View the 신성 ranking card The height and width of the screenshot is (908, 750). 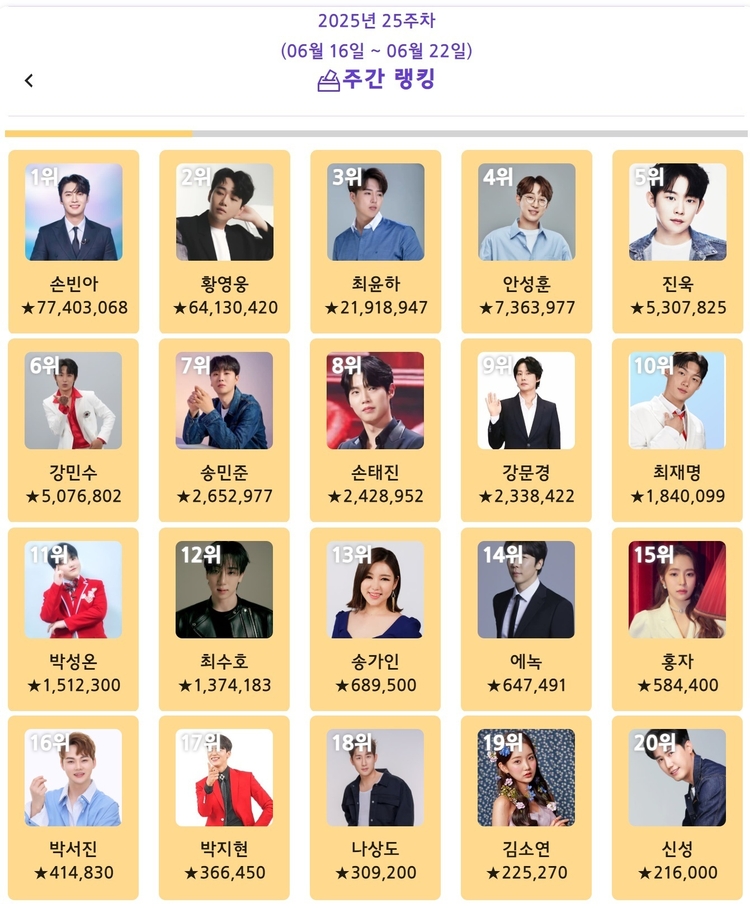[677, 805]
